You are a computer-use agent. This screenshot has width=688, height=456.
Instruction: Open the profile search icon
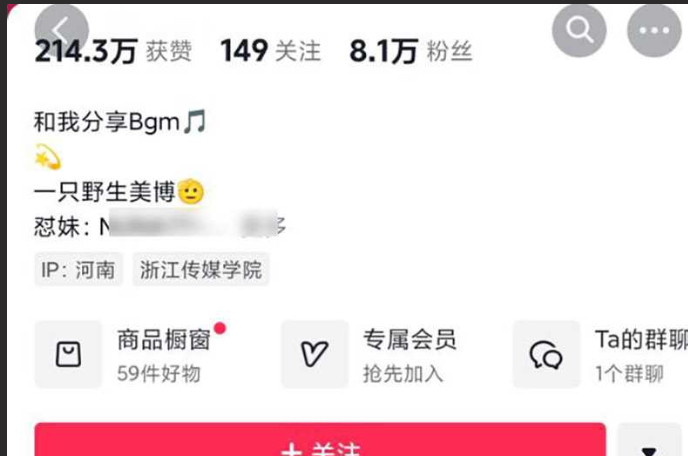point(579,29)
